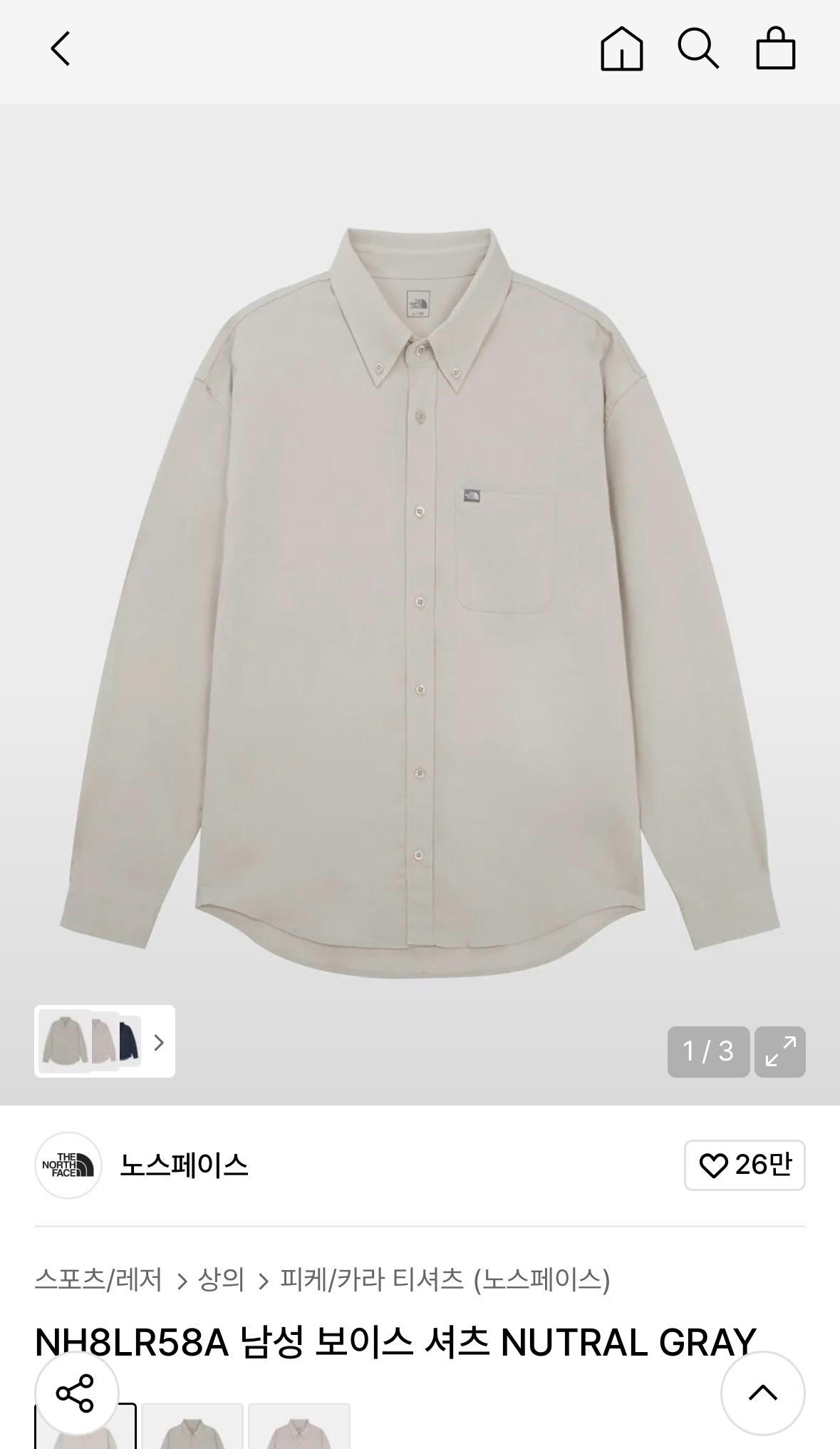
Task: Go back to the previous page
Action: tap(61, 49)
